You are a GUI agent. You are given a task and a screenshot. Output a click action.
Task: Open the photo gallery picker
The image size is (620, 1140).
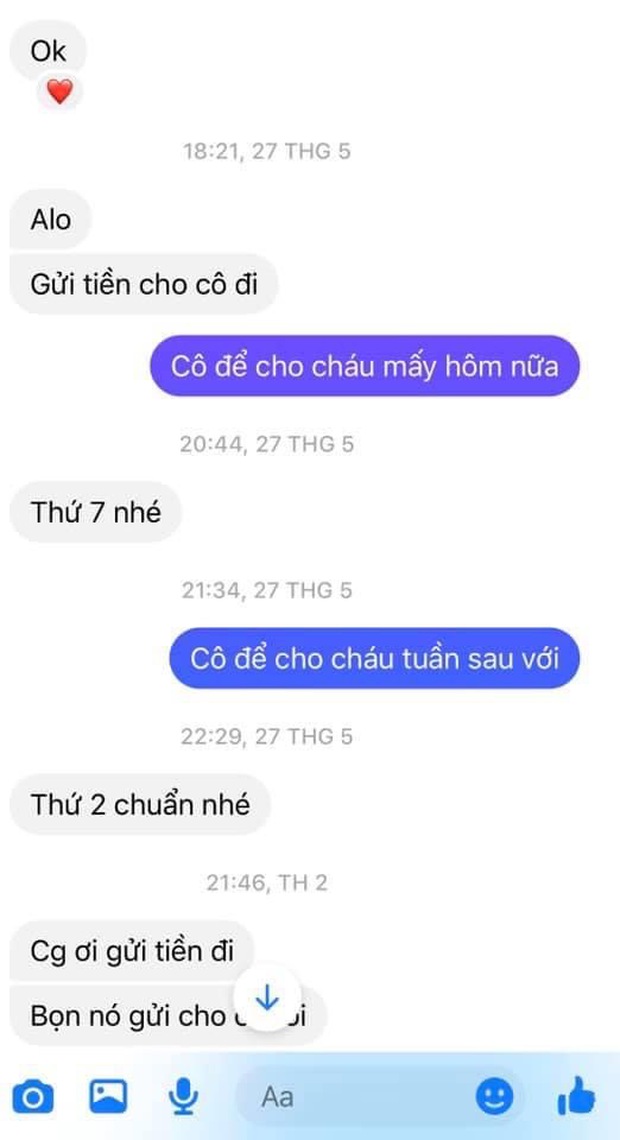point(108,1097)
